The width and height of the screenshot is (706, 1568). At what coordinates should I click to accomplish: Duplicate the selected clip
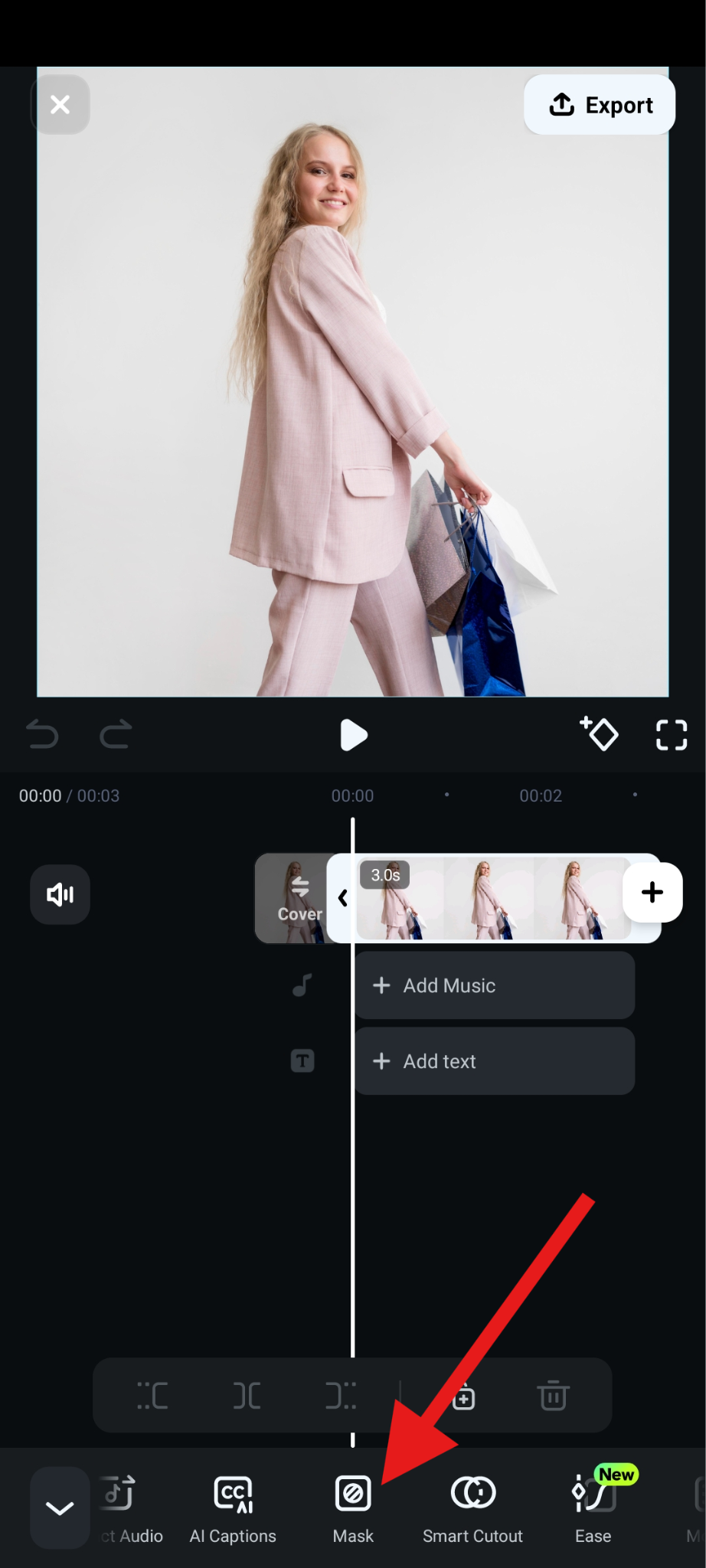pyautogui.click(x=464, y=1397)
